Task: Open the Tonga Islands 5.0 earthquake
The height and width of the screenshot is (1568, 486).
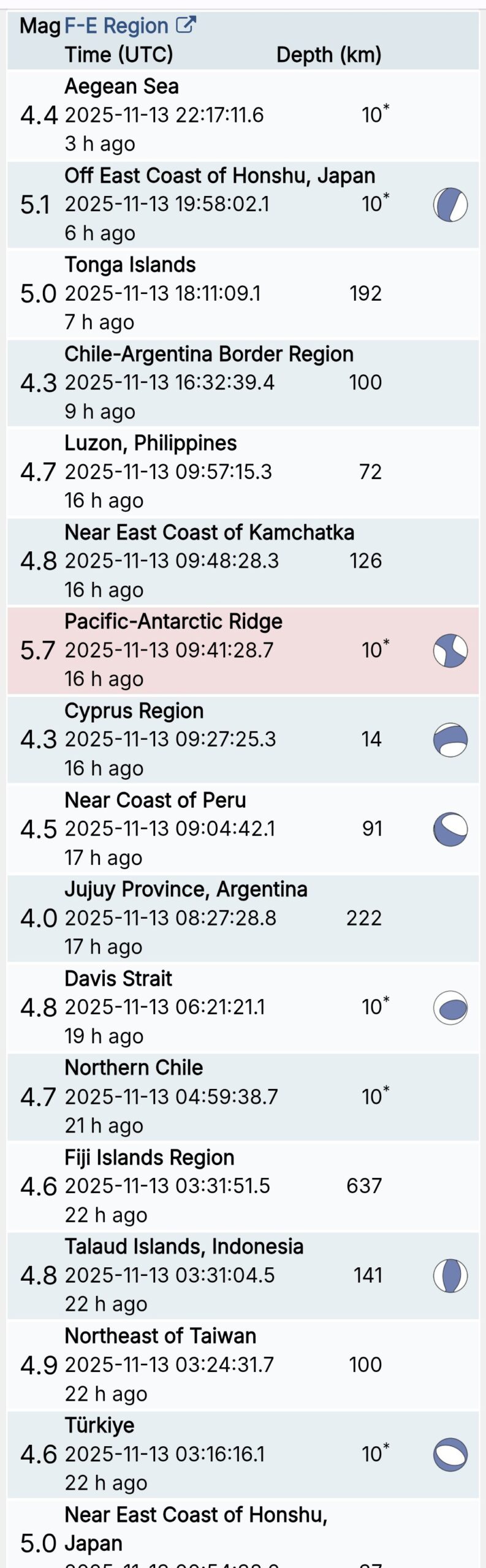Action: 184,293
